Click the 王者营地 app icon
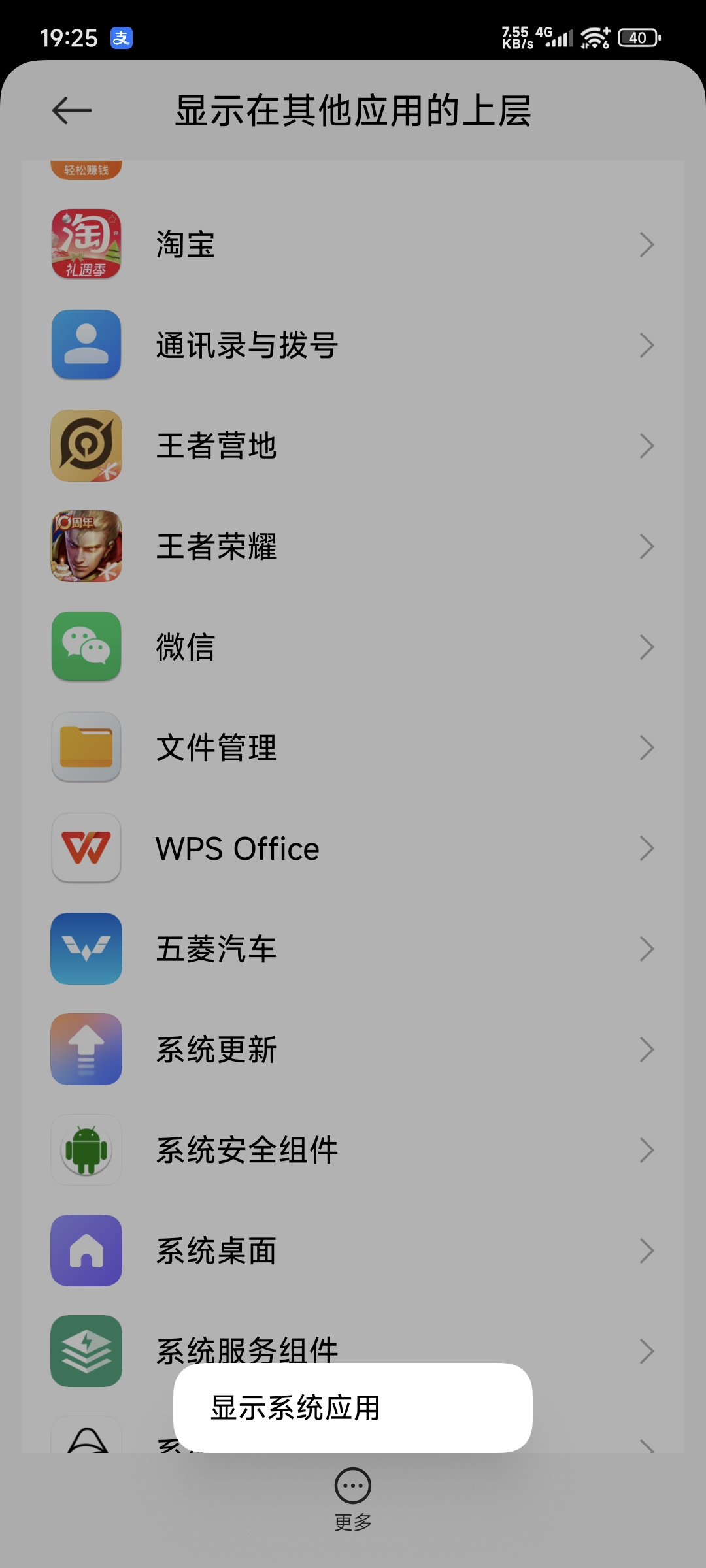 pyautogui.click(x=86, y=446)
